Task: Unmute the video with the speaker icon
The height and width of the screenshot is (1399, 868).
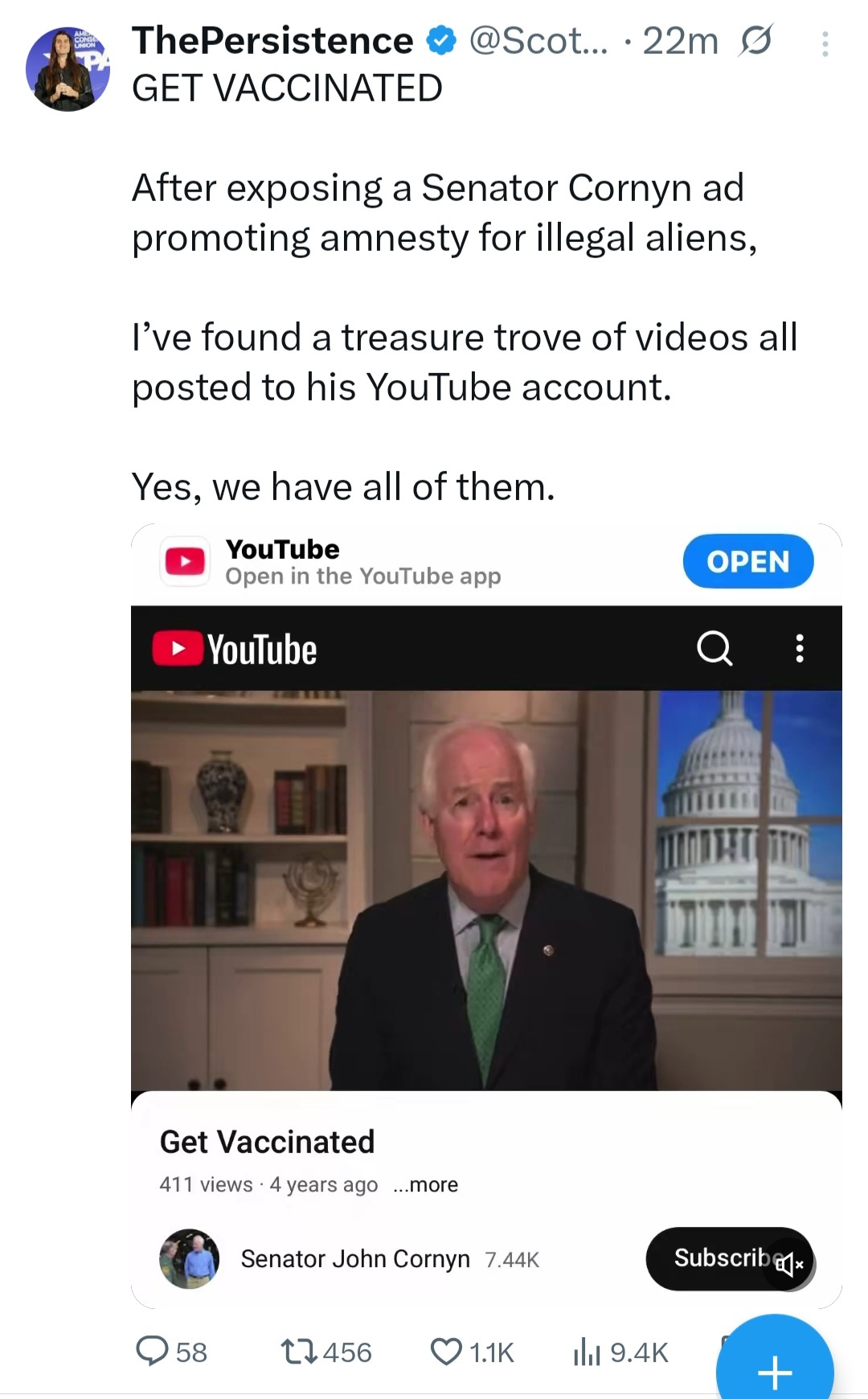Action: coord(789,1265)
